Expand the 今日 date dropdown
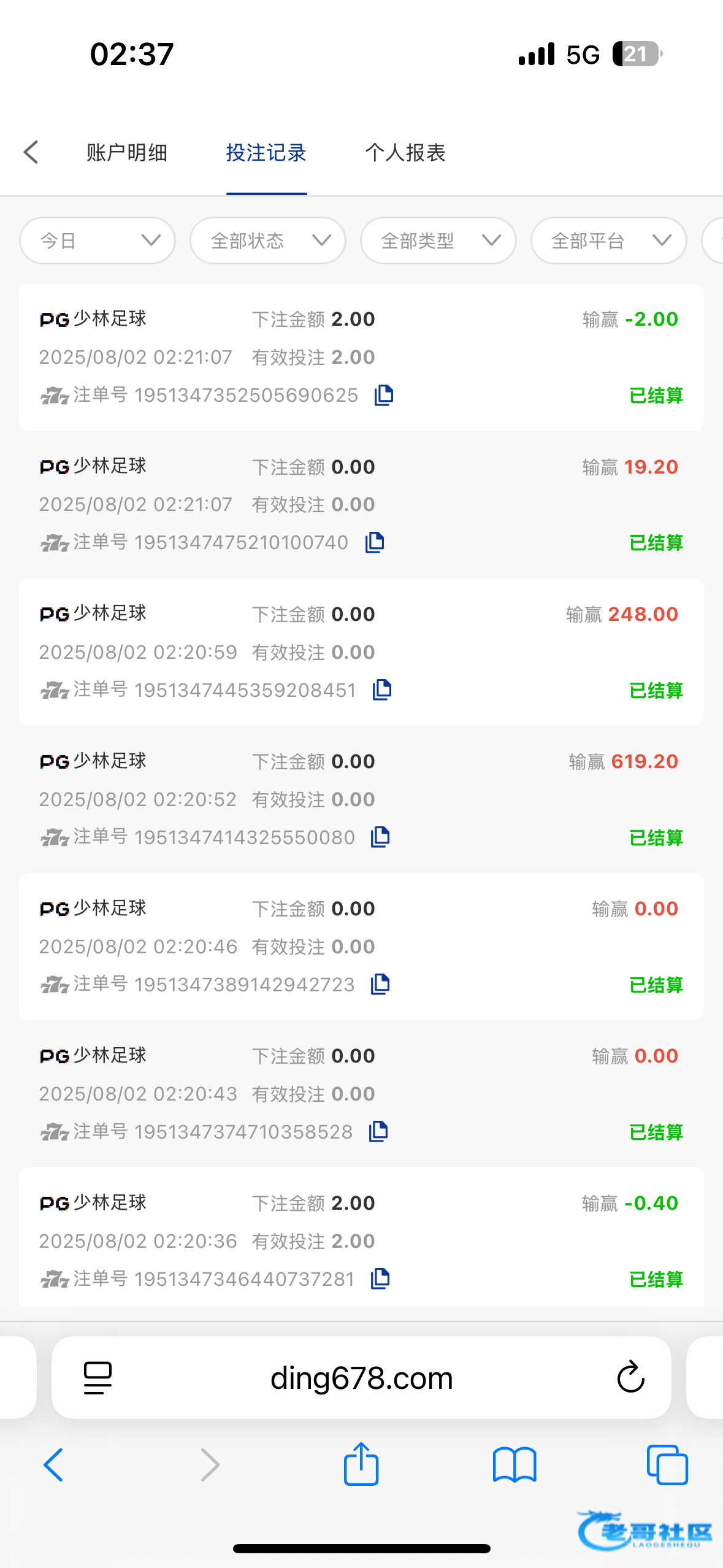723x1568 pixels. coord(98,240)
